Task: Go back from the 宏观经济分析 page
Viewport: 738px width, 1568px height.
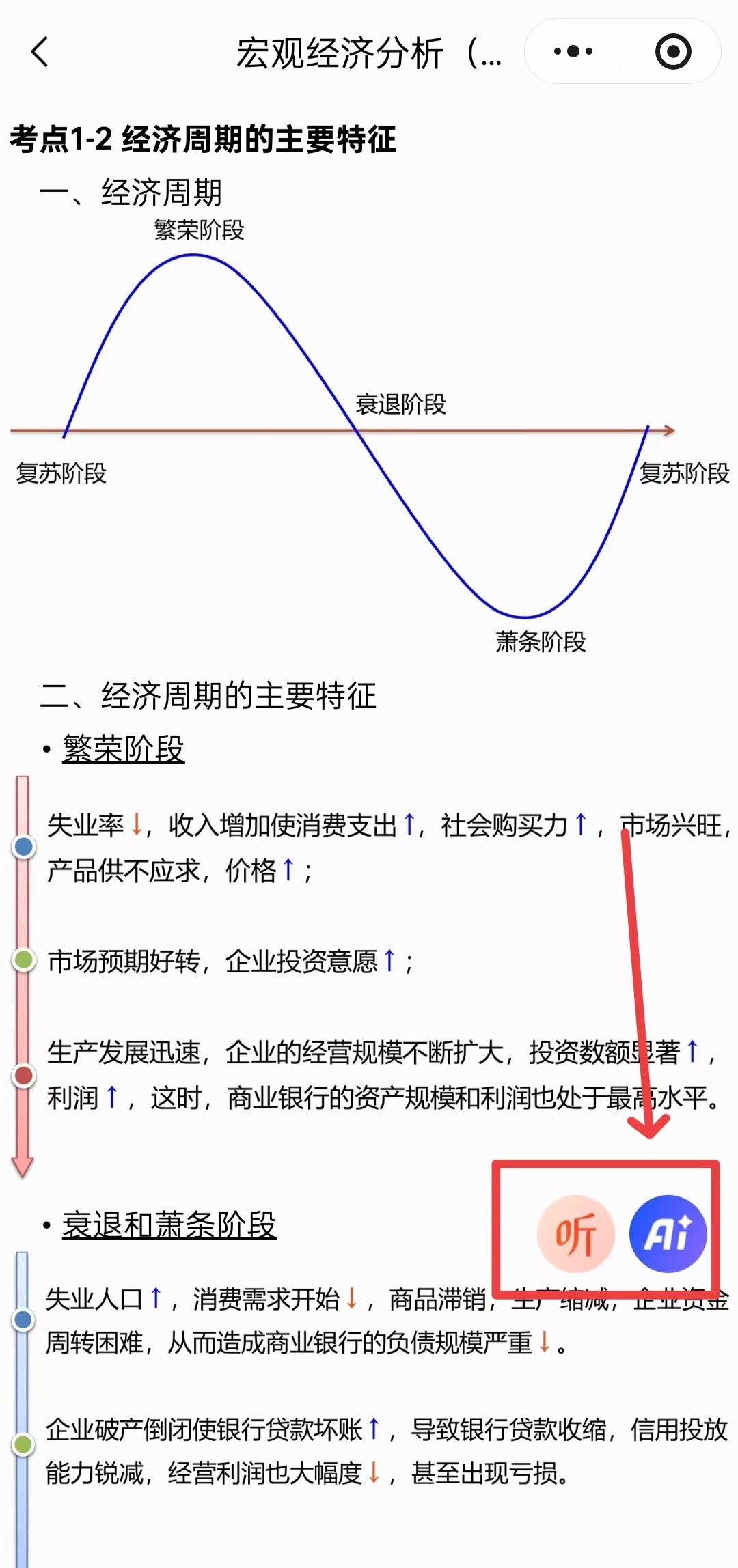Action: 40,52
